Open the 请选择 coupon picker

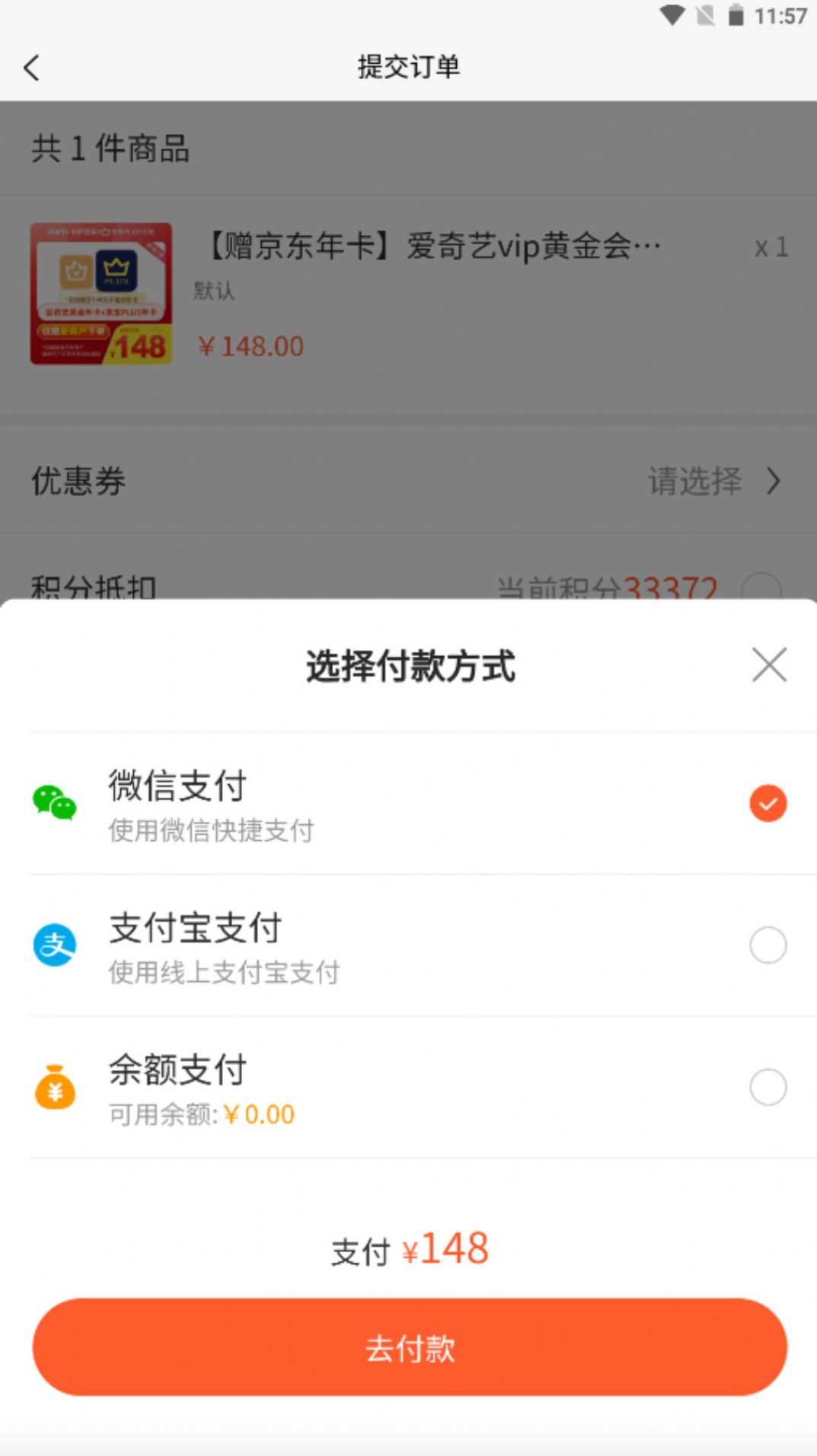tap(695, 481)
